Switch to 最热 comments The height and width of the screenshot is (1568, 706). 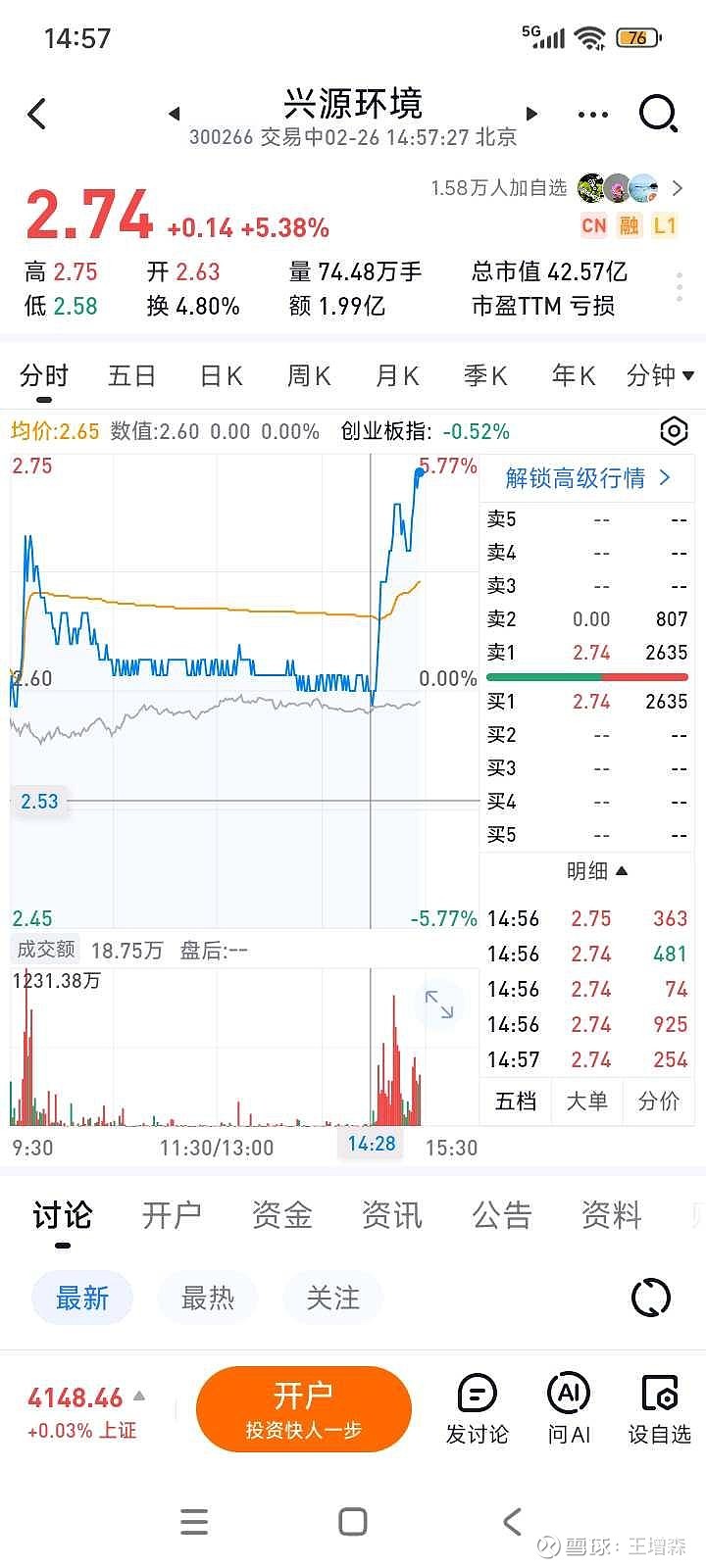point(207,1298)
